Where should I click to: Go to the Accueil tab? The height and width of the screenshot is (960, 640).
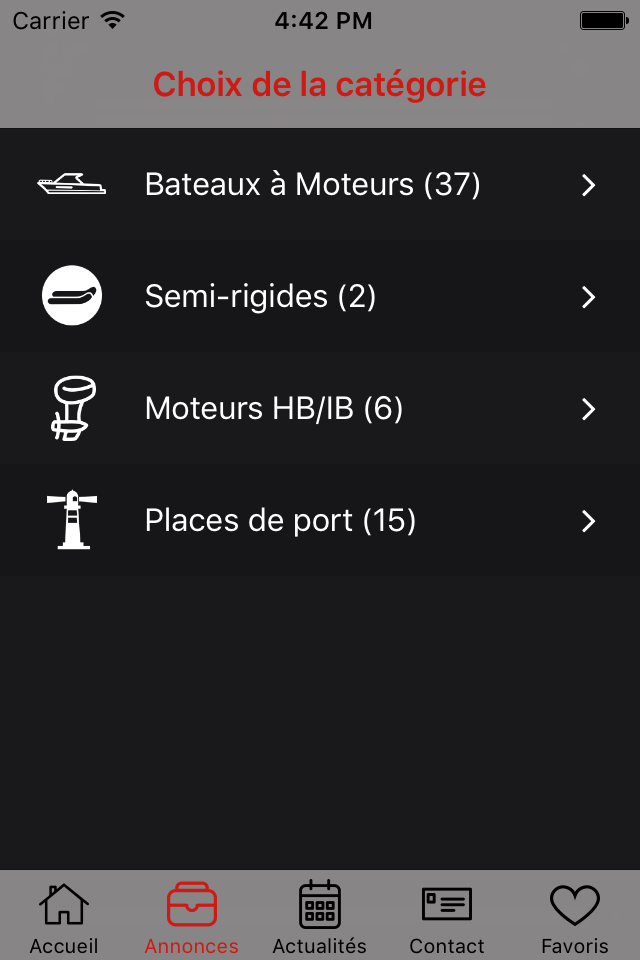point(64,917)
